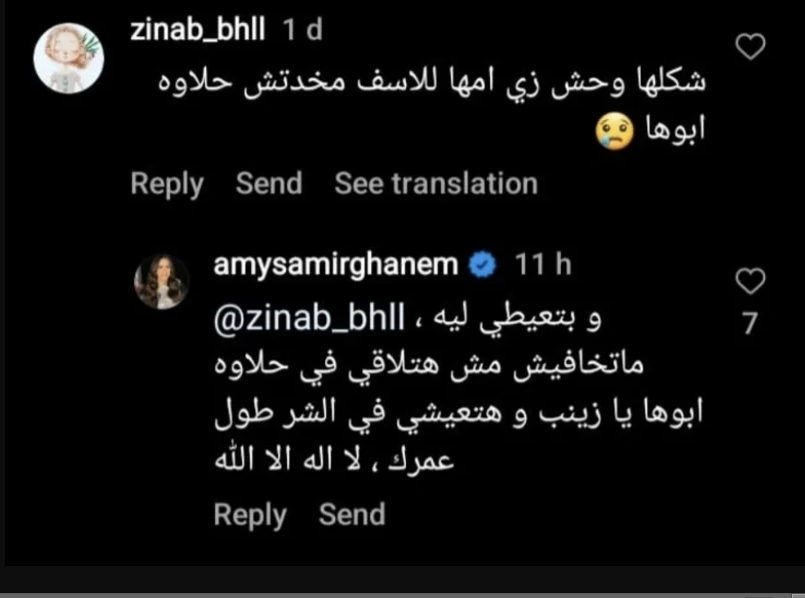Screen dimensions: 805x598
Task: Like amysamirghanem's reply
Action: tap(750, 283)
